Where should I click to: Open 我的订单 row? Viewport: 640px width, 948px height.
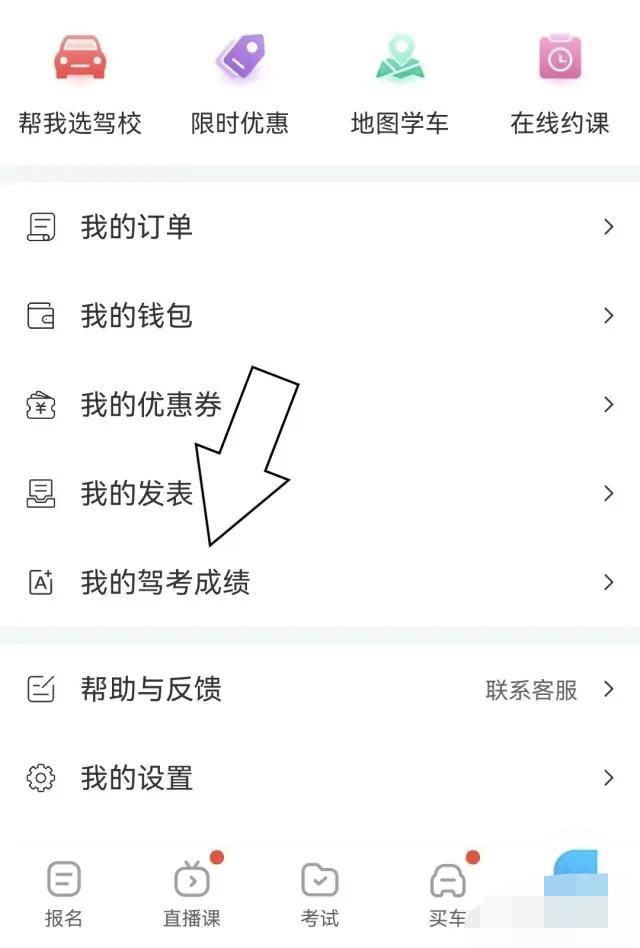click(320, 228)
